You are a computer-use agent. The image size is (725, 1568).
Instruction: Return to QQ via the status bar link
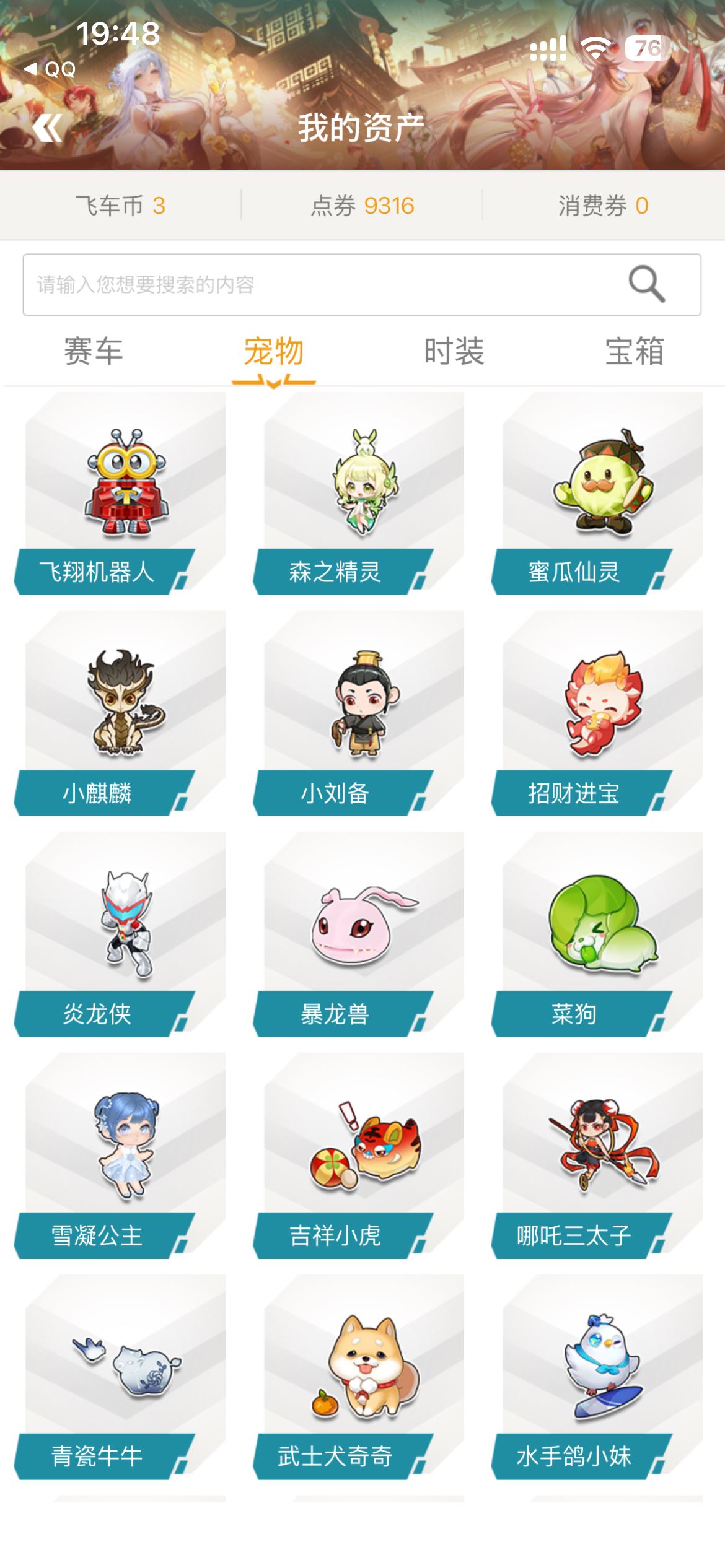[x=51, y=69]
